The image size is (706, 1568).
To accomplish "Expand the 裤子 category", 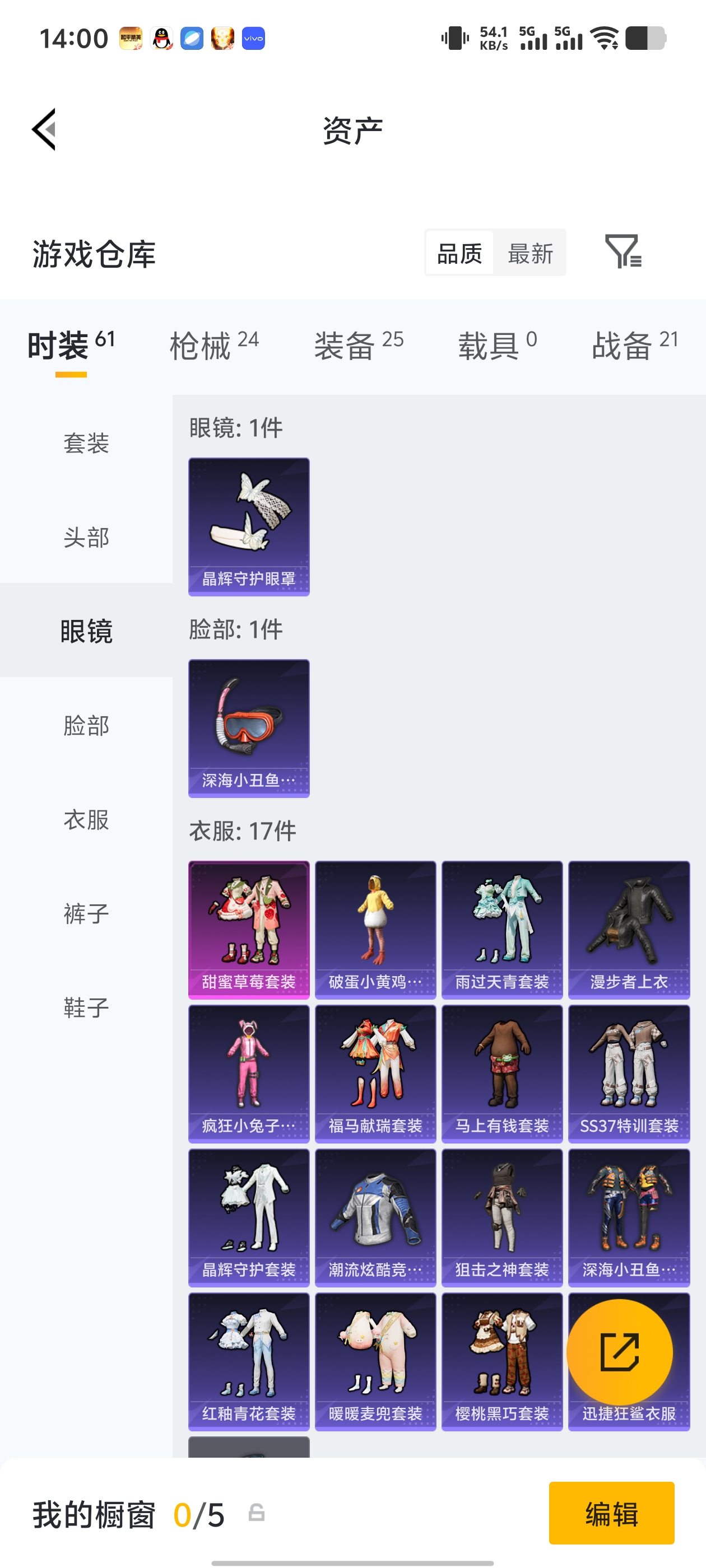I will point(86,913).
